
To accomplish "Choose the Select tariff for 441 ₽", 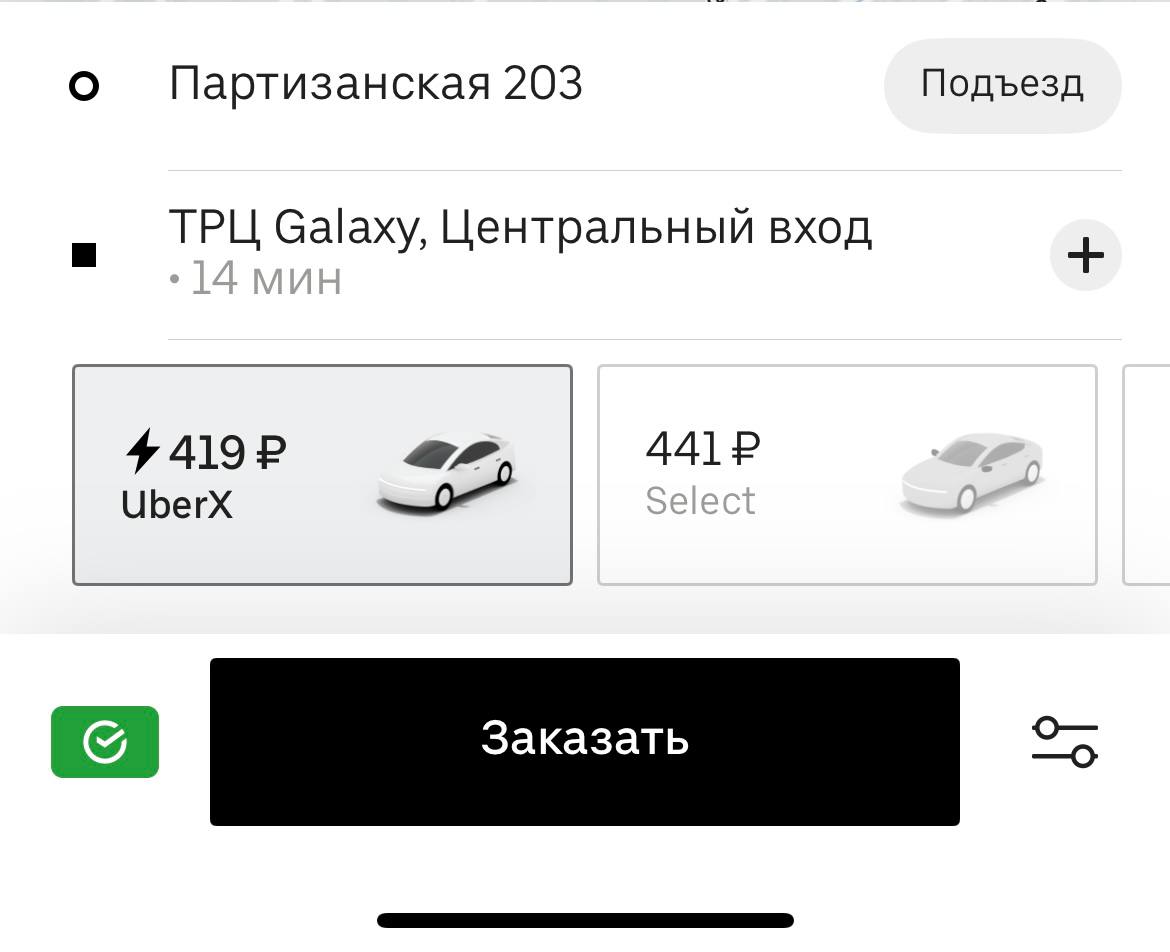I will tap(846, 475).
